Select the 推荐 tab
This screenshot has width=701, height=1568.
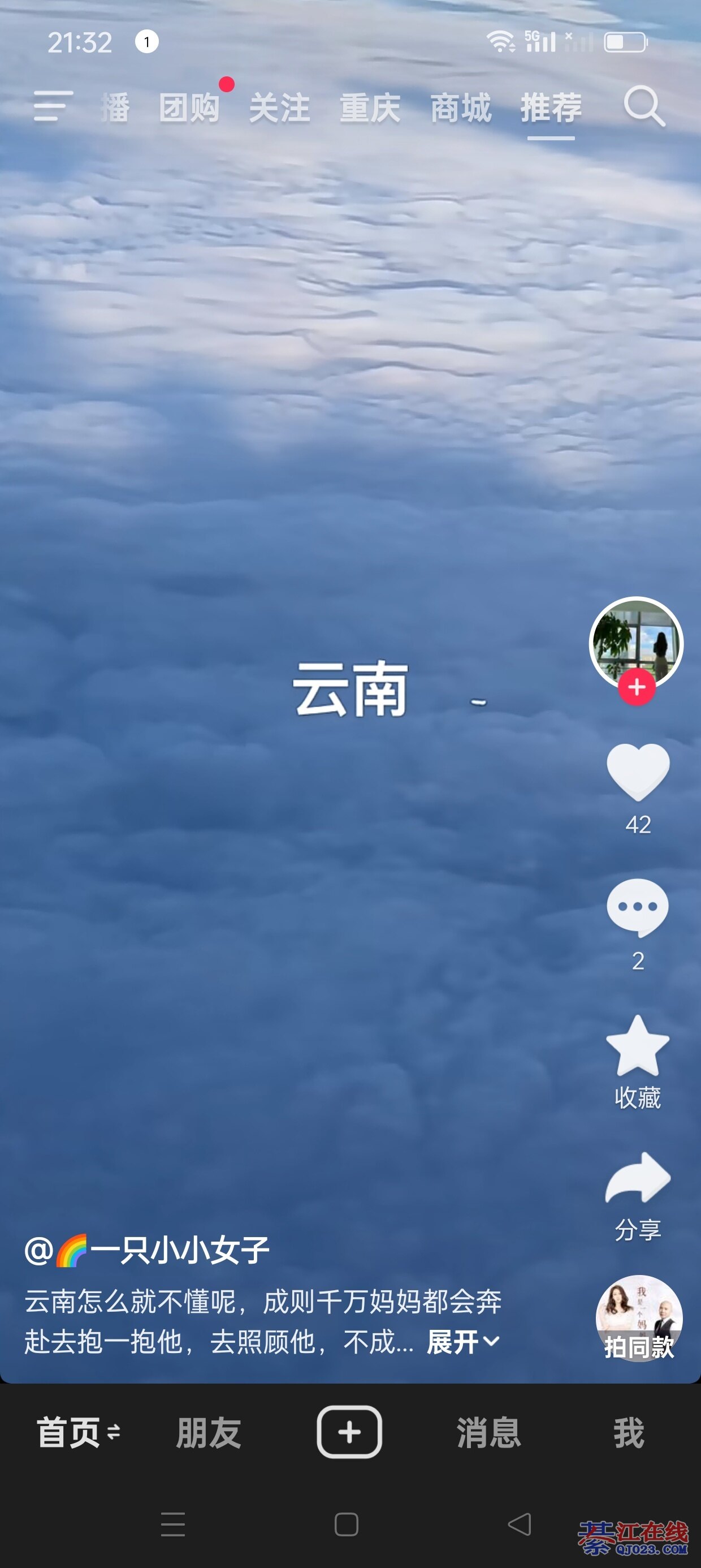[551, 107]
